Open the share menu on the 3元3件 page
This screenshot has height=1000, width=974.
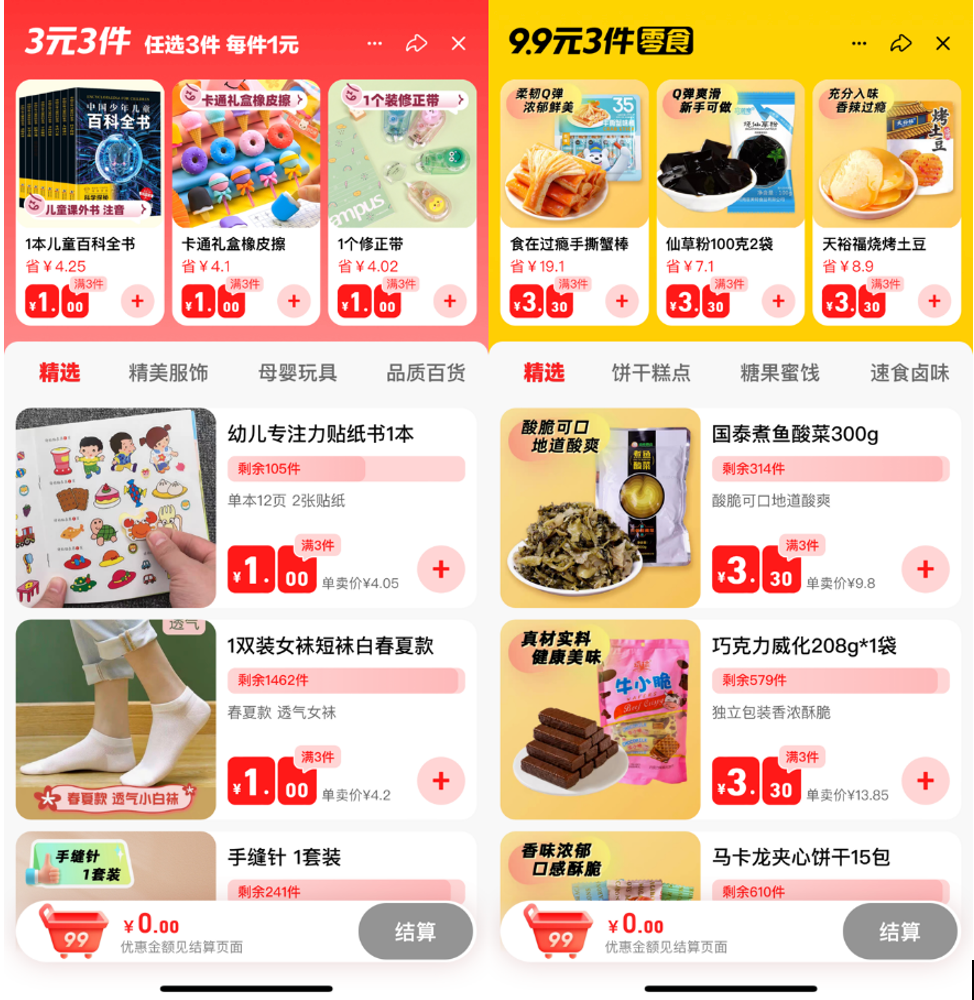[x=417, y=43]
